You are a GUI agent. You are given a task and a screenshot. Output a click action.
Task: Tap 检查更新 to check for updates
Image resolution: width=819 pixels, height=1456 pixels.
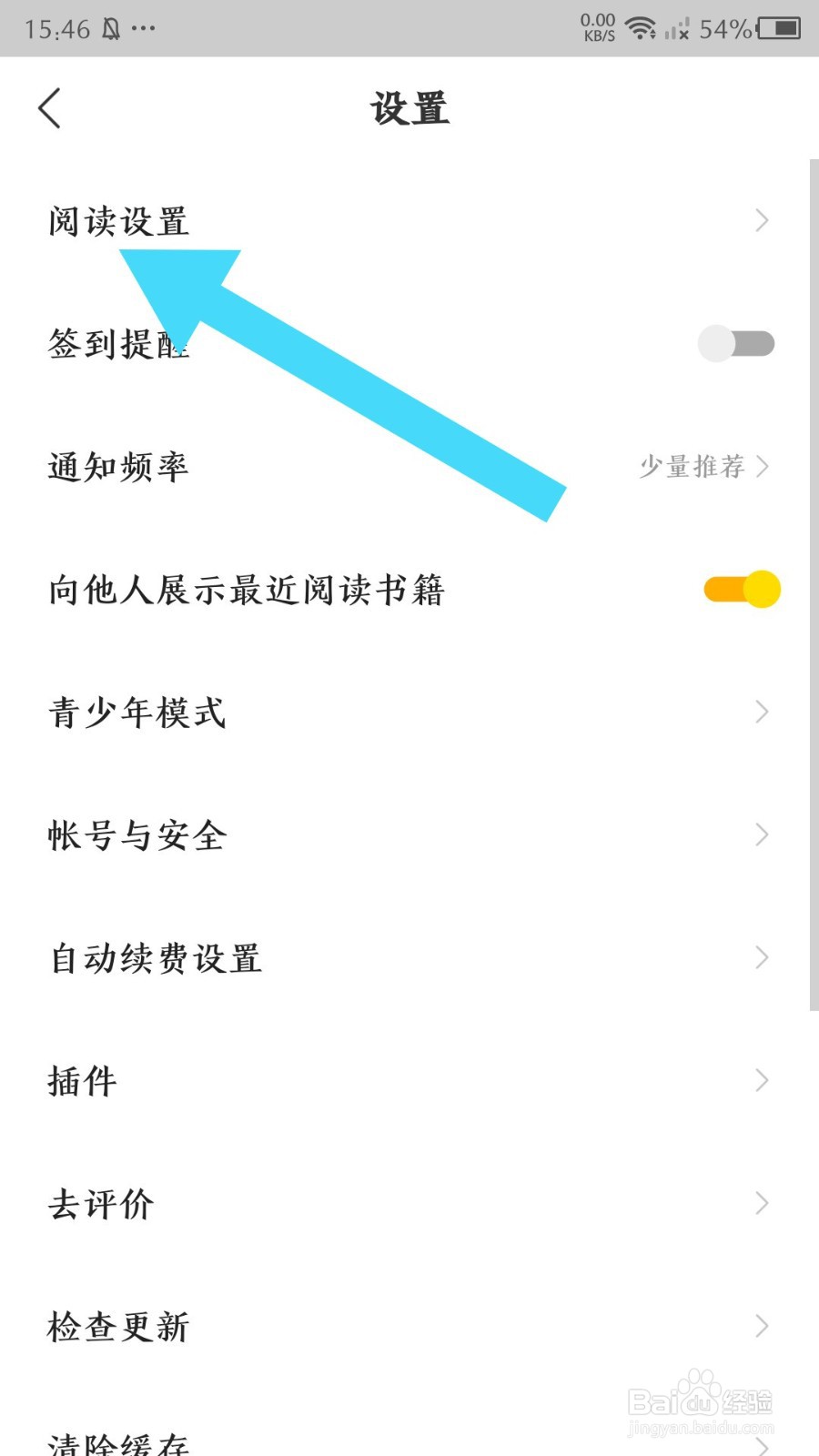tap(117, 1327)
